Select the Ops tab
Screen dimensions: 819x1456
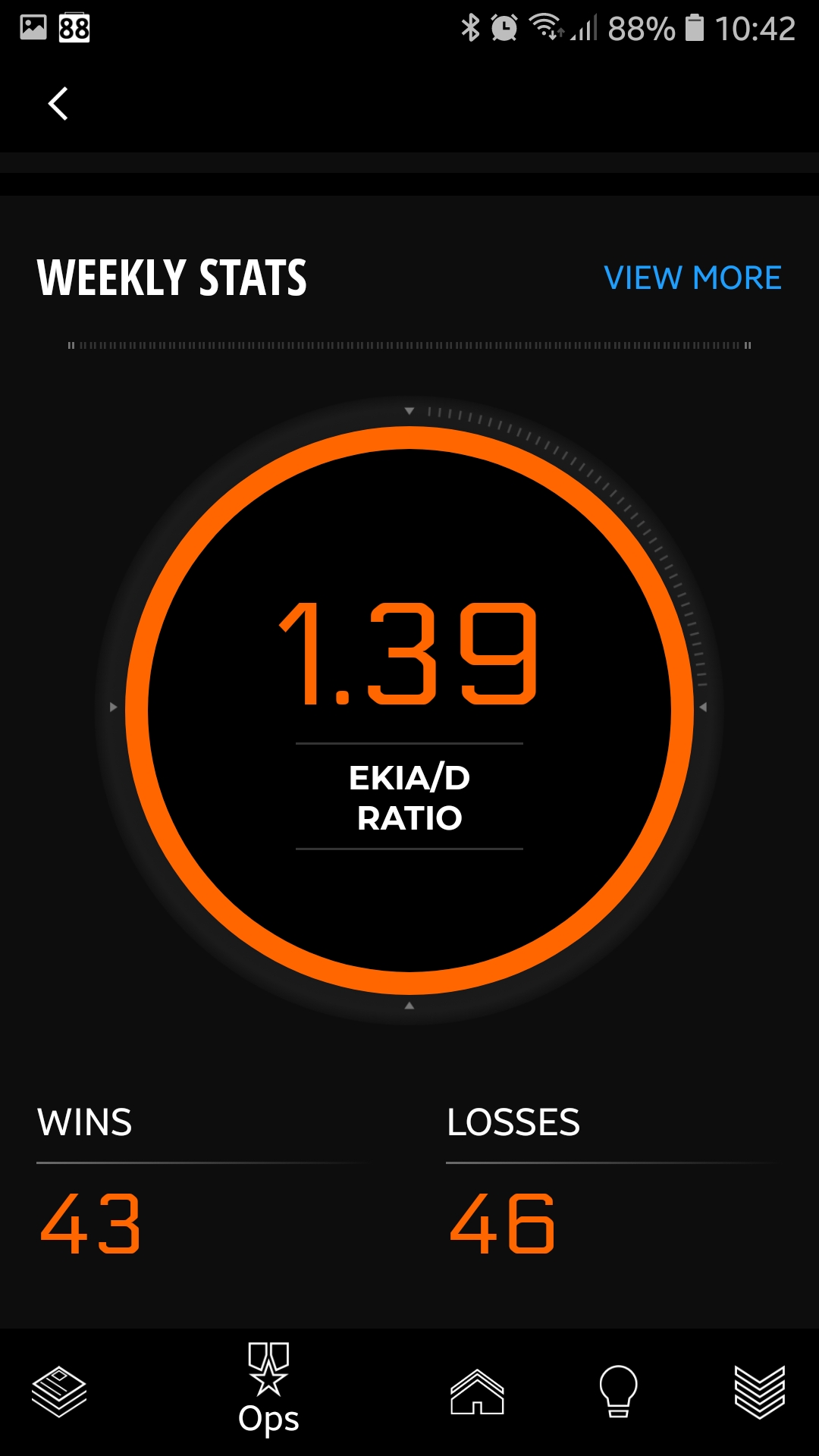(x=268, y=1389)
